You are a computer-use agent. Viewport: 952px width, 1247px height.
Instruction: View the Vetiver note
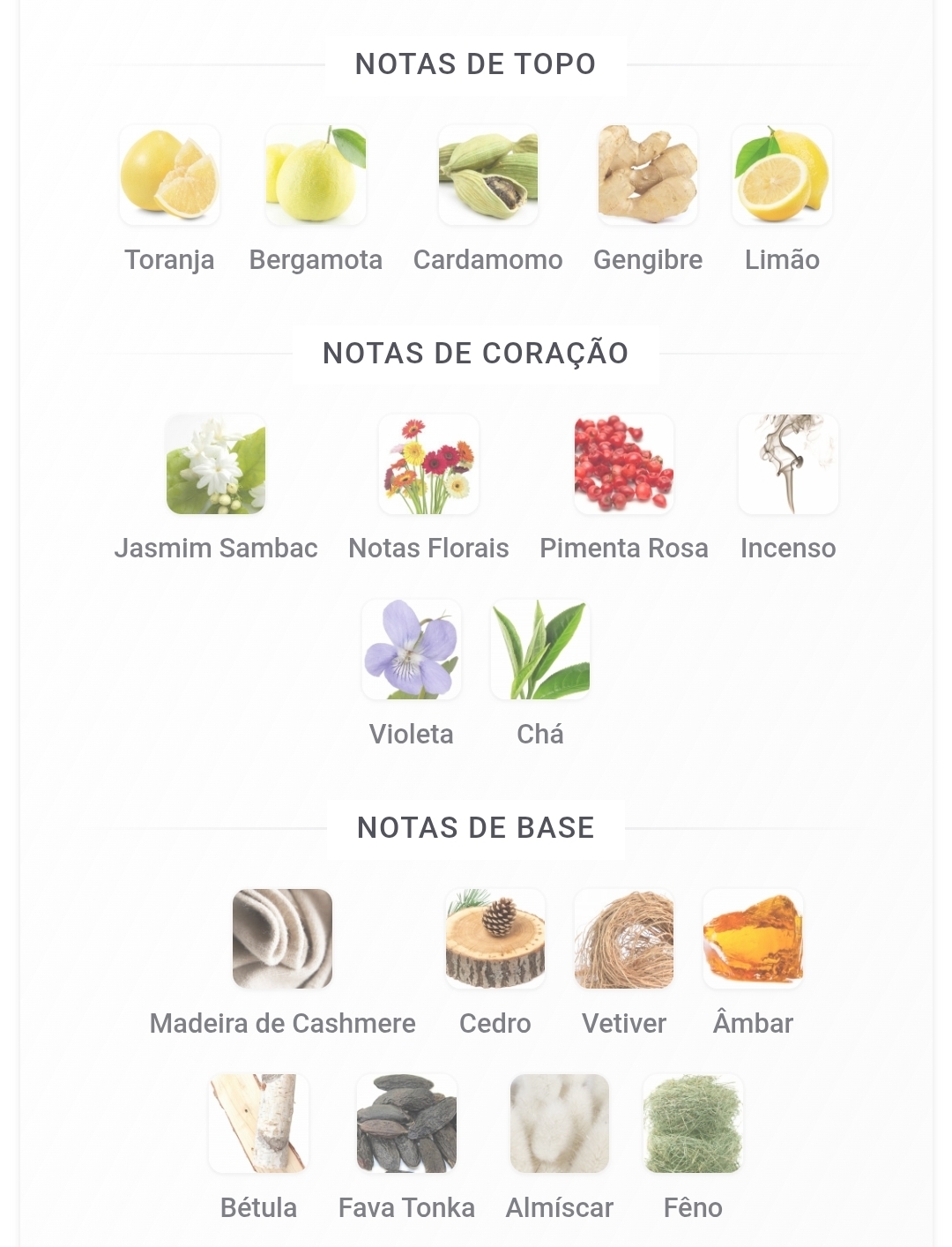(624, 938)
